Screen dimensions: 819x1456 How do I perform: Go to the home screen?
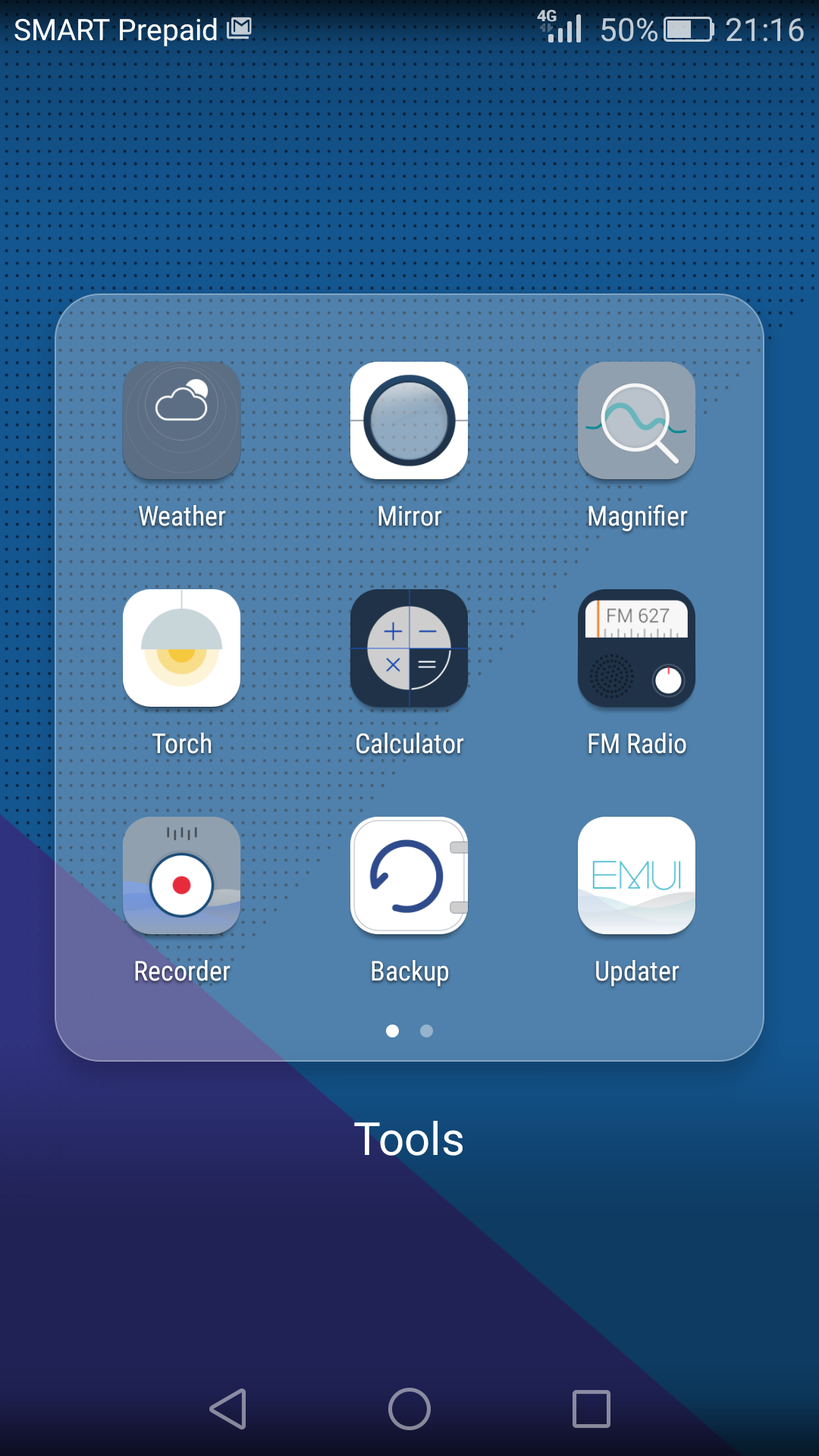tap(409, 1409)
